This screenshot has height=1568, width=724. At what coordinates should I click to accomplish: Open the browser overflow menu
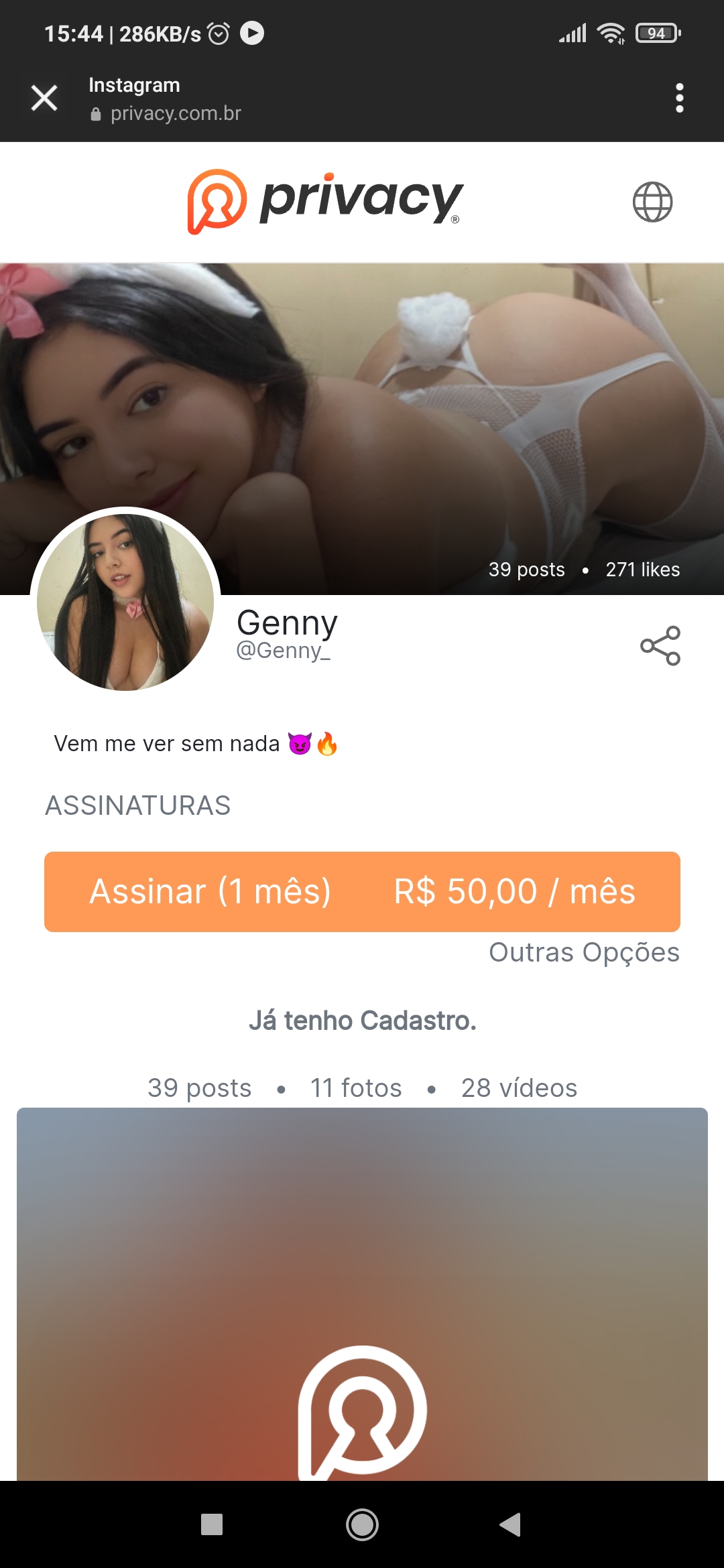[x=679, y=98]
